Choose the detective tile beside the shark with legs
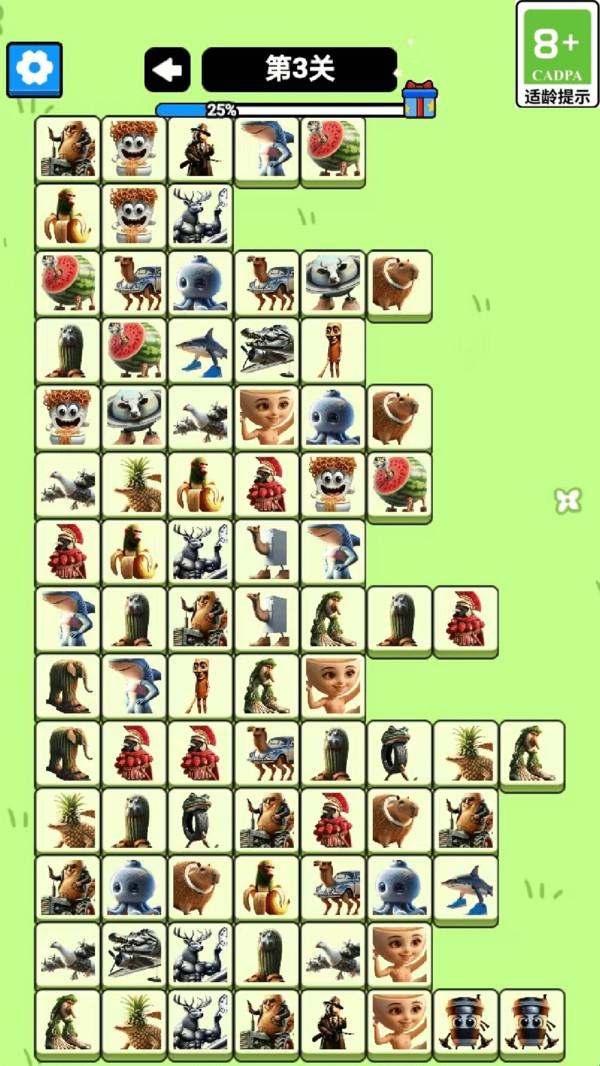 point(200,150)
